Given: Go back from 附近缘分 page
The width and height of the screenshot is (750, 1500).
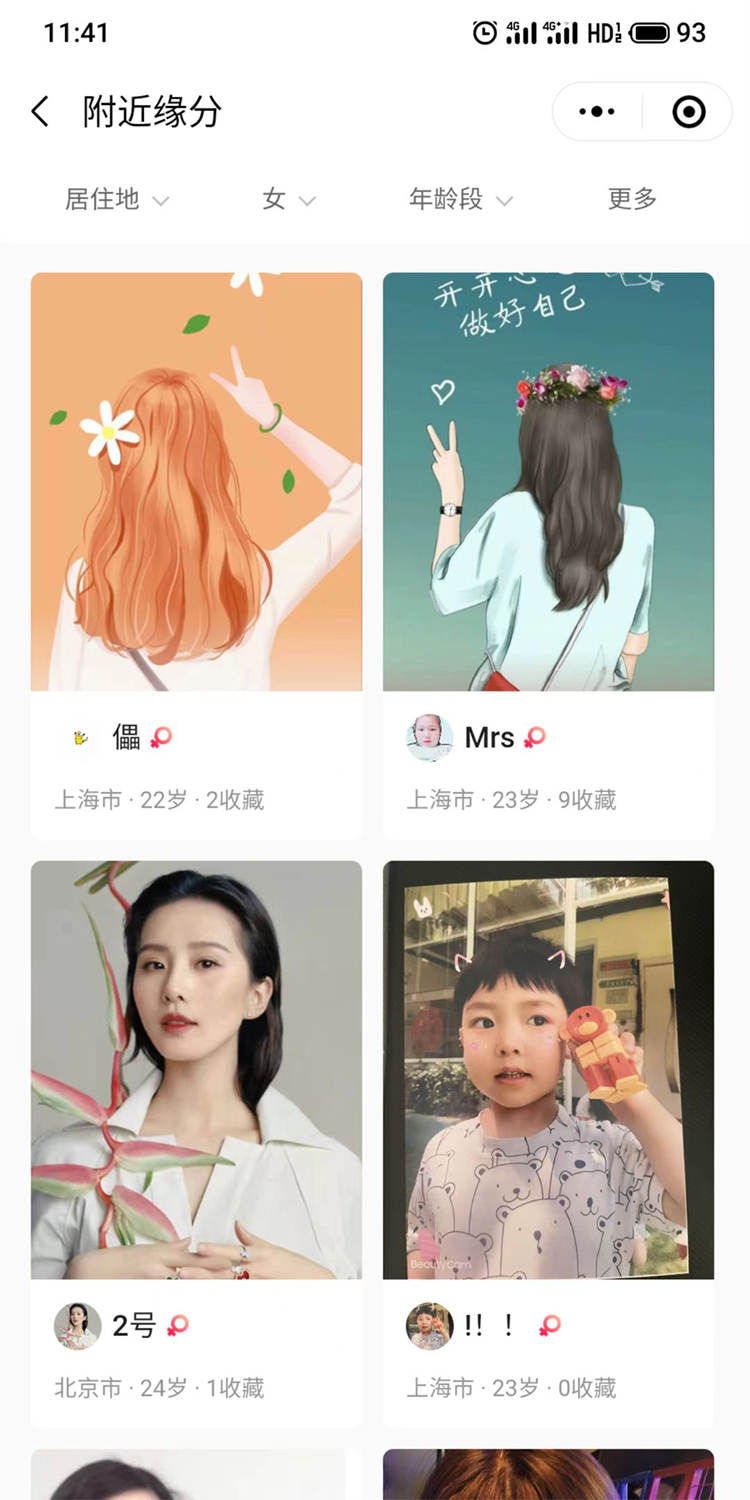Looking at the screenshot, I should click(40, 112).
